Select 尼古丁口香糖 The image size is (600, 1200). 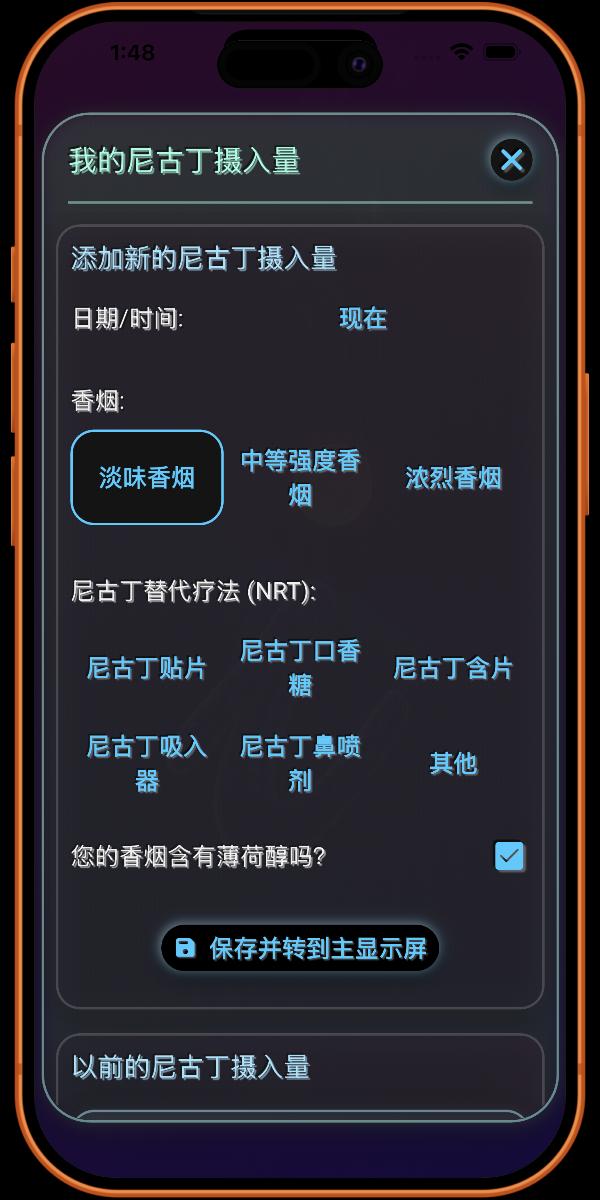(300, 668)
